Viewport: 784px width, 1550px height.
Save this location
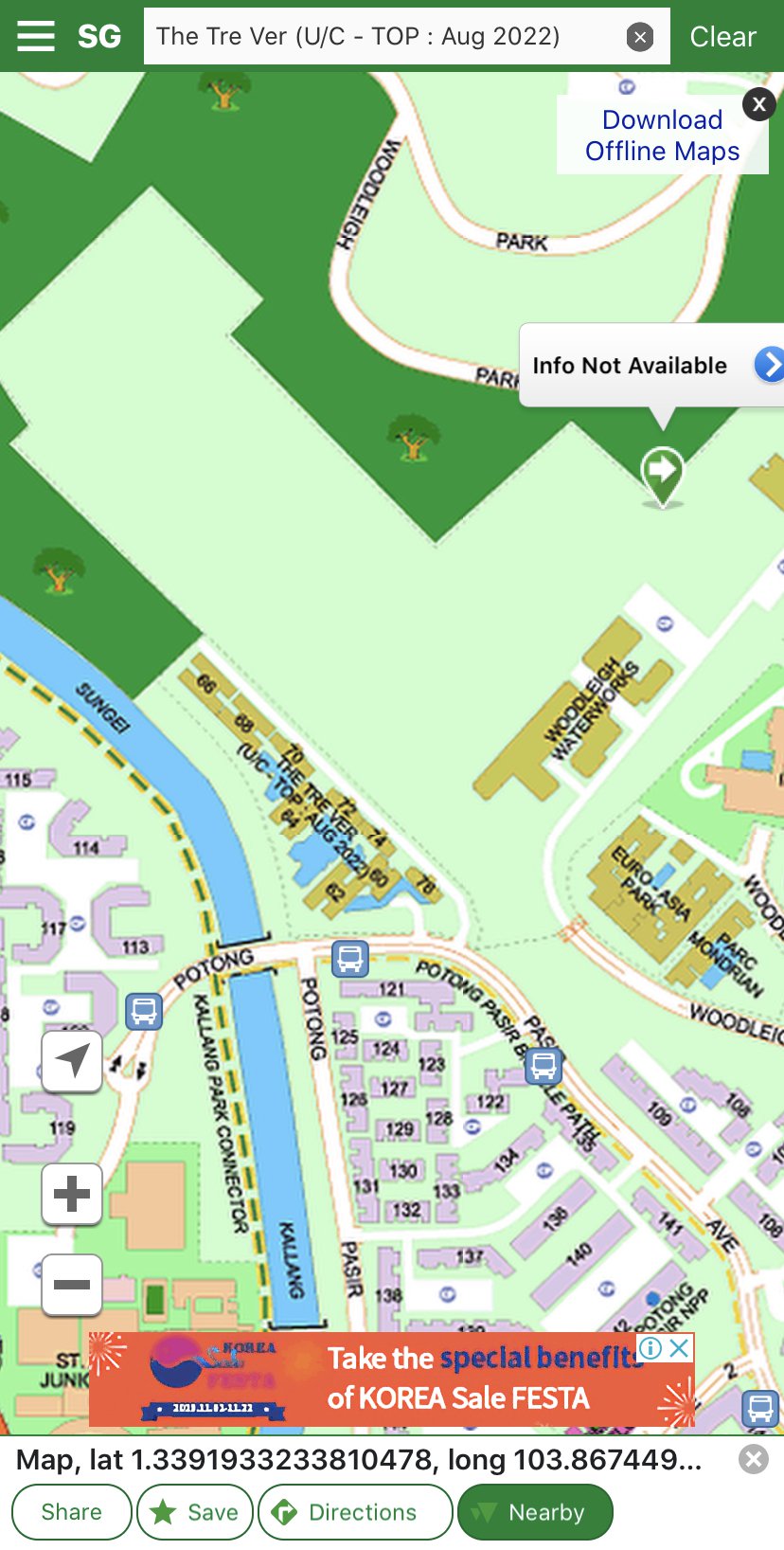click(x=195, y=1512)
